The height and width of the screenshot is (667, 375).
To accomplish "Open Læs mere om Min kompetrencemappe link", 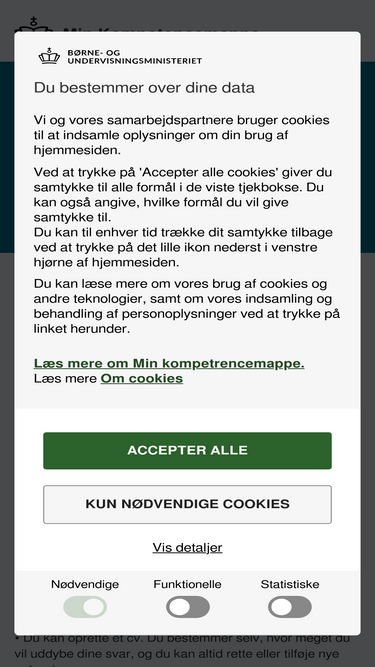I will pos(169,363).
